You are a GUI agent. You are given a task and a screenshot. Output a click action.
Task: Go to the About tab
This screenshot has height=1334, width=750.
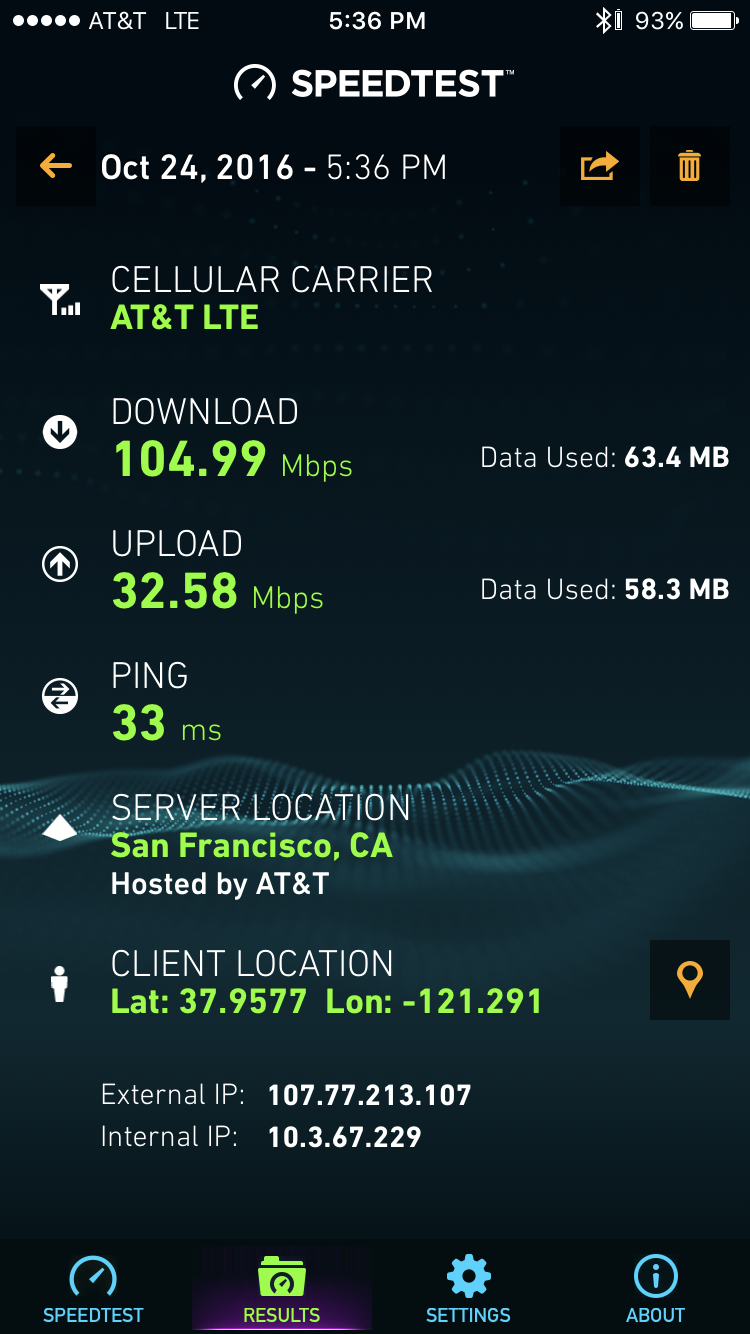coord(656,1288)
